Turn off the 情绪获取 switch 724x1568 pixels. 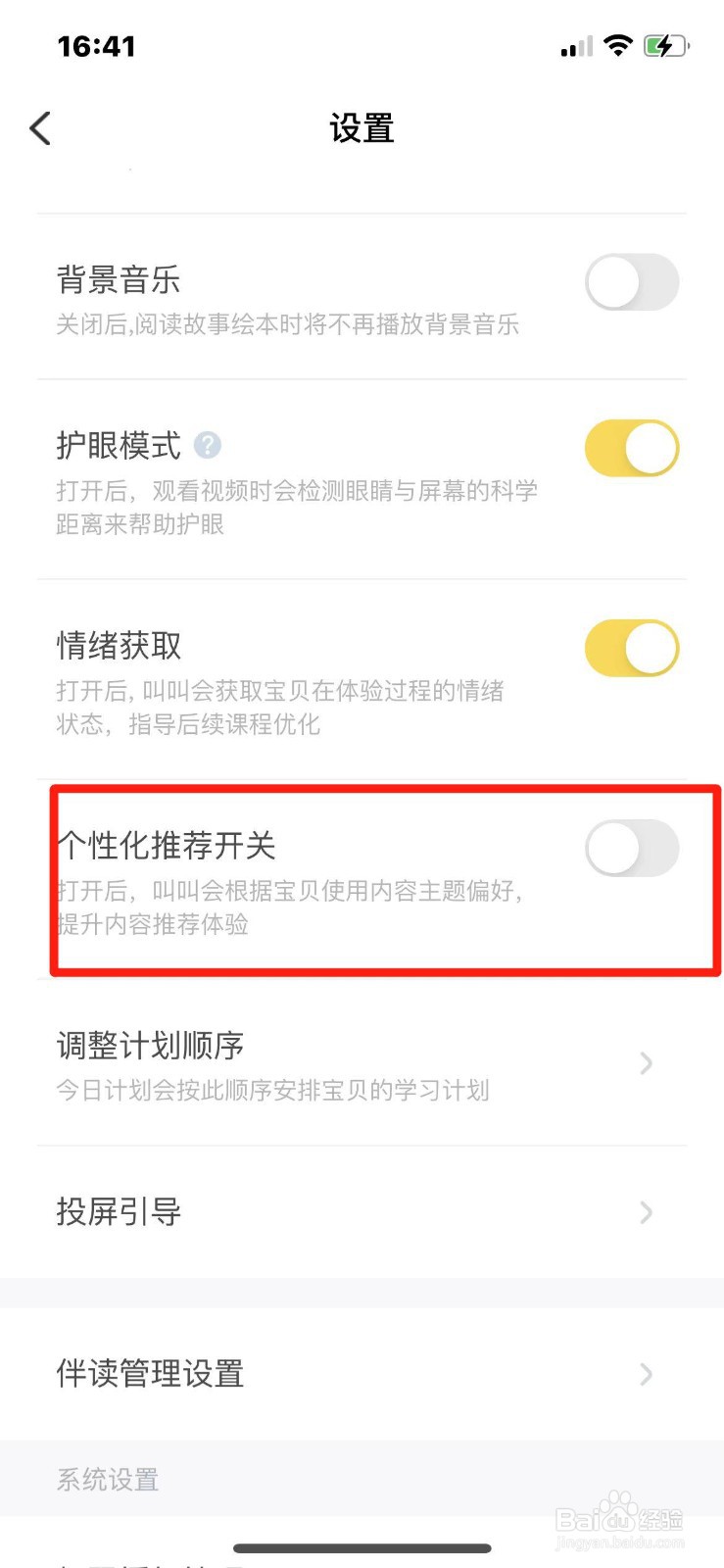tap(632, 648)
